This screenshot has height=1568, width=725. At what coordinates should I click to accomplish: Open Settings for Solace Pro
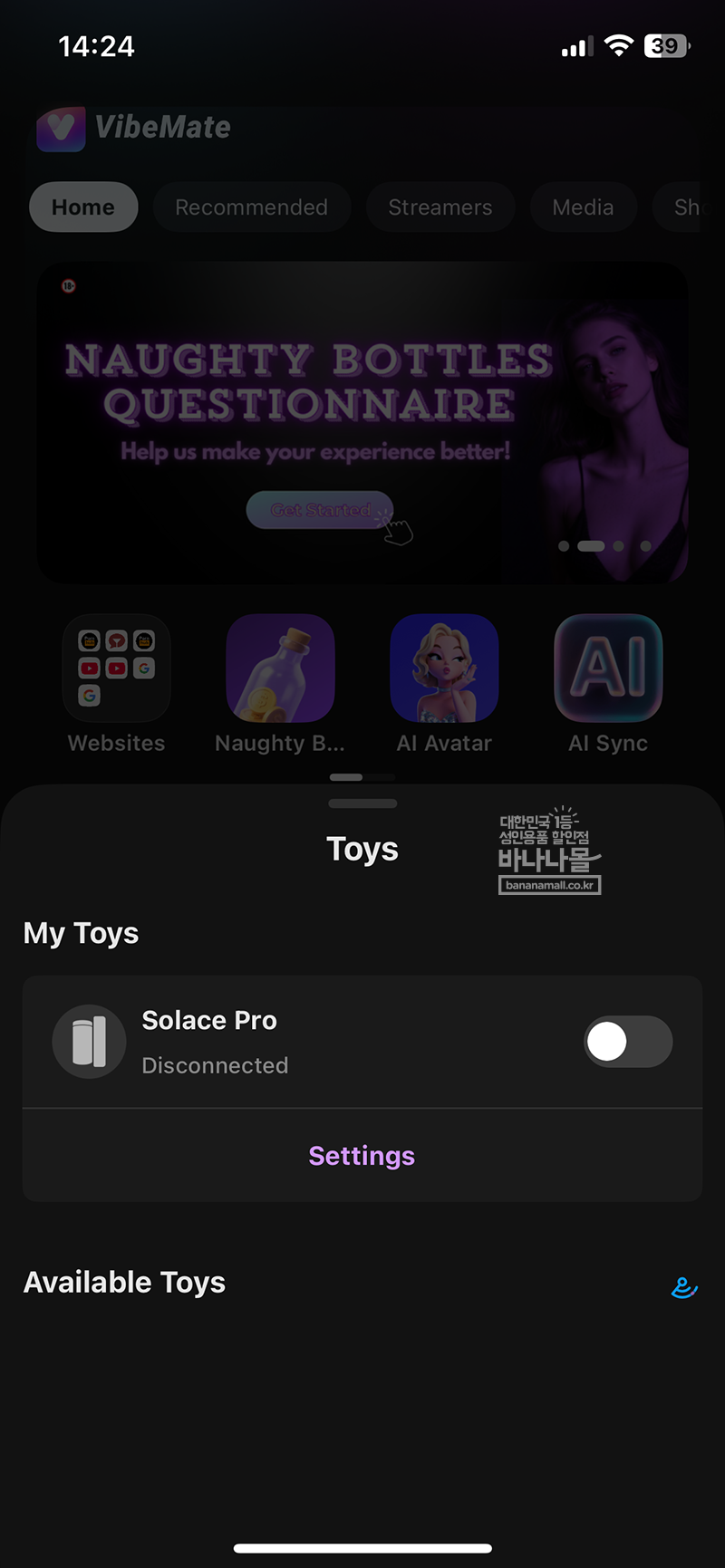pyautogui.click(x=362, y=1156)
